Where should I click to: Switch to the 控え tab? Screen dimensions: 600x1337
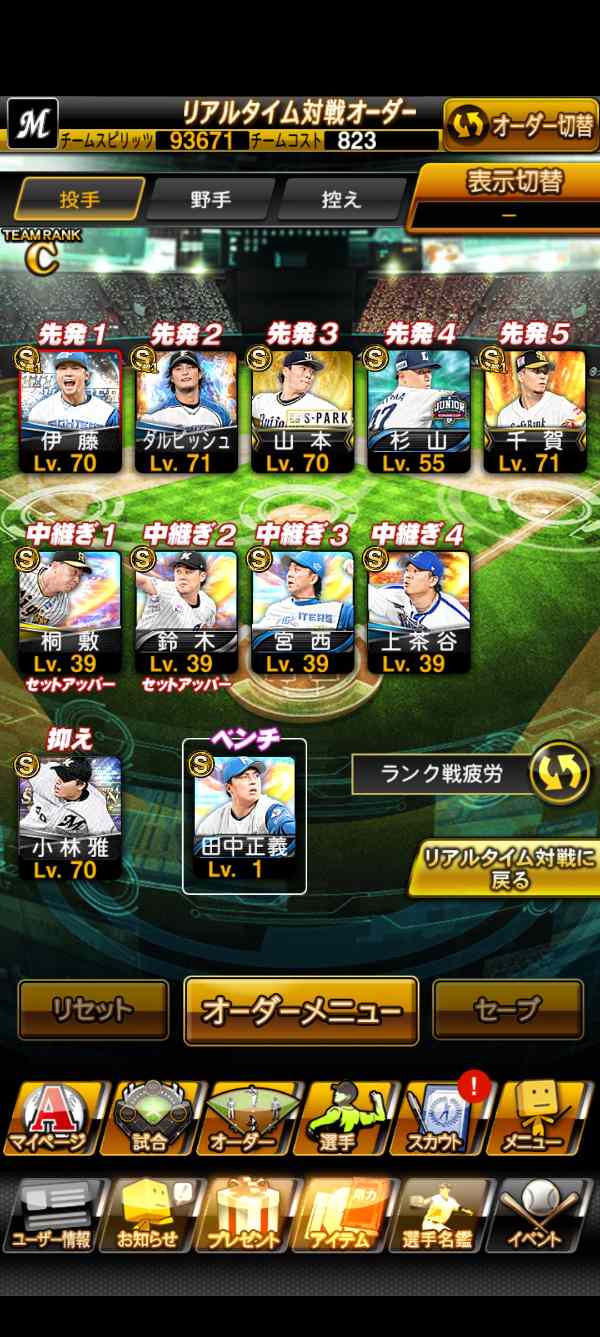point(341,199)
